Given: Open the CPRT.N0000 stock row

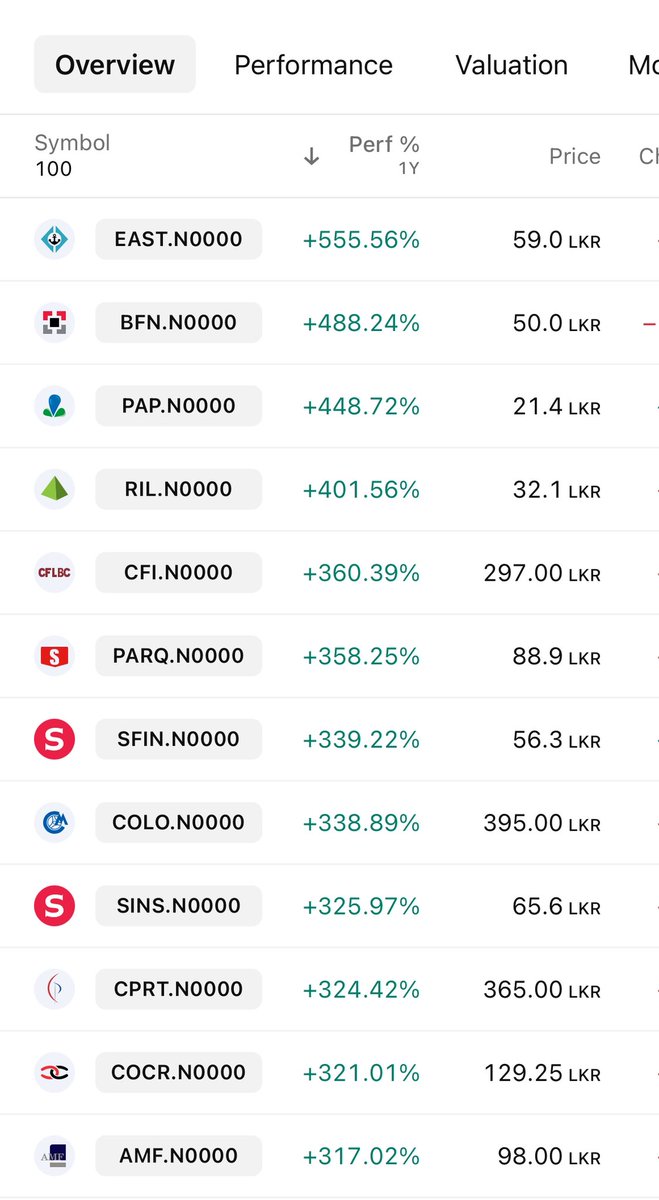Looking at the screenshot, I should coord(178,989).
